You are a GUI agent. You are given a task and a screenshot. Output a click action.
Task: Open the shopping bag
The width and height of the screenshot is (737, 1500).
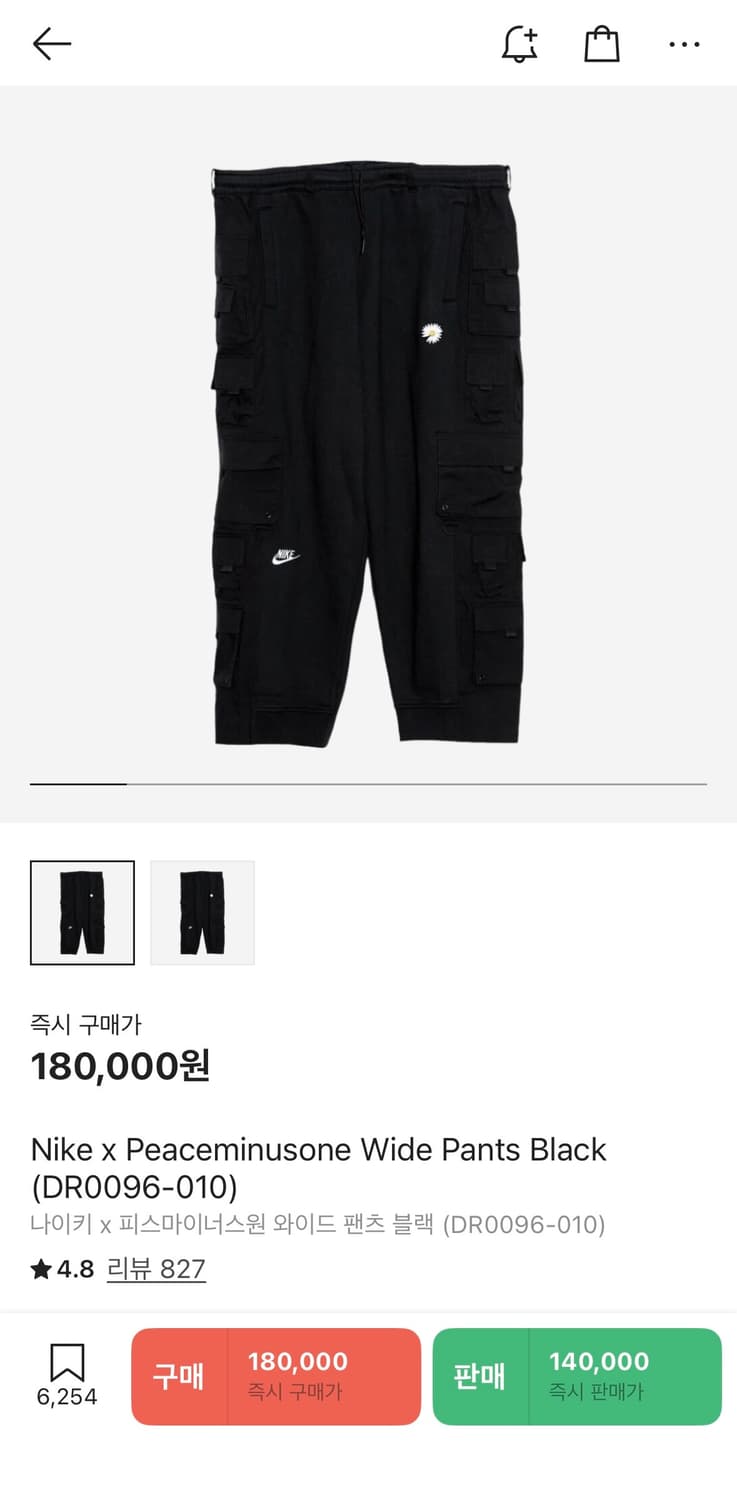coord(602,44)
